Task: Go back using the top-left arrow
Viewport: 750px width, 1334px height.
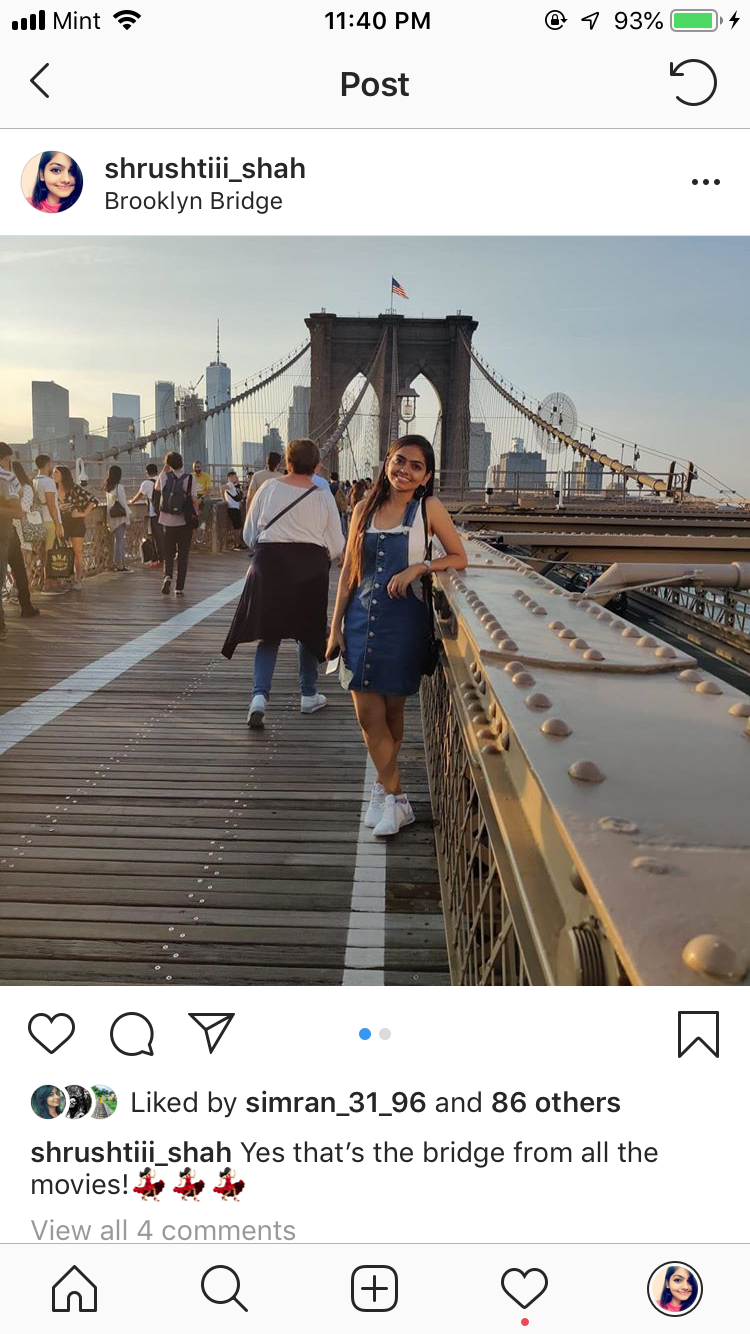Action: click(x=40, y=82)
